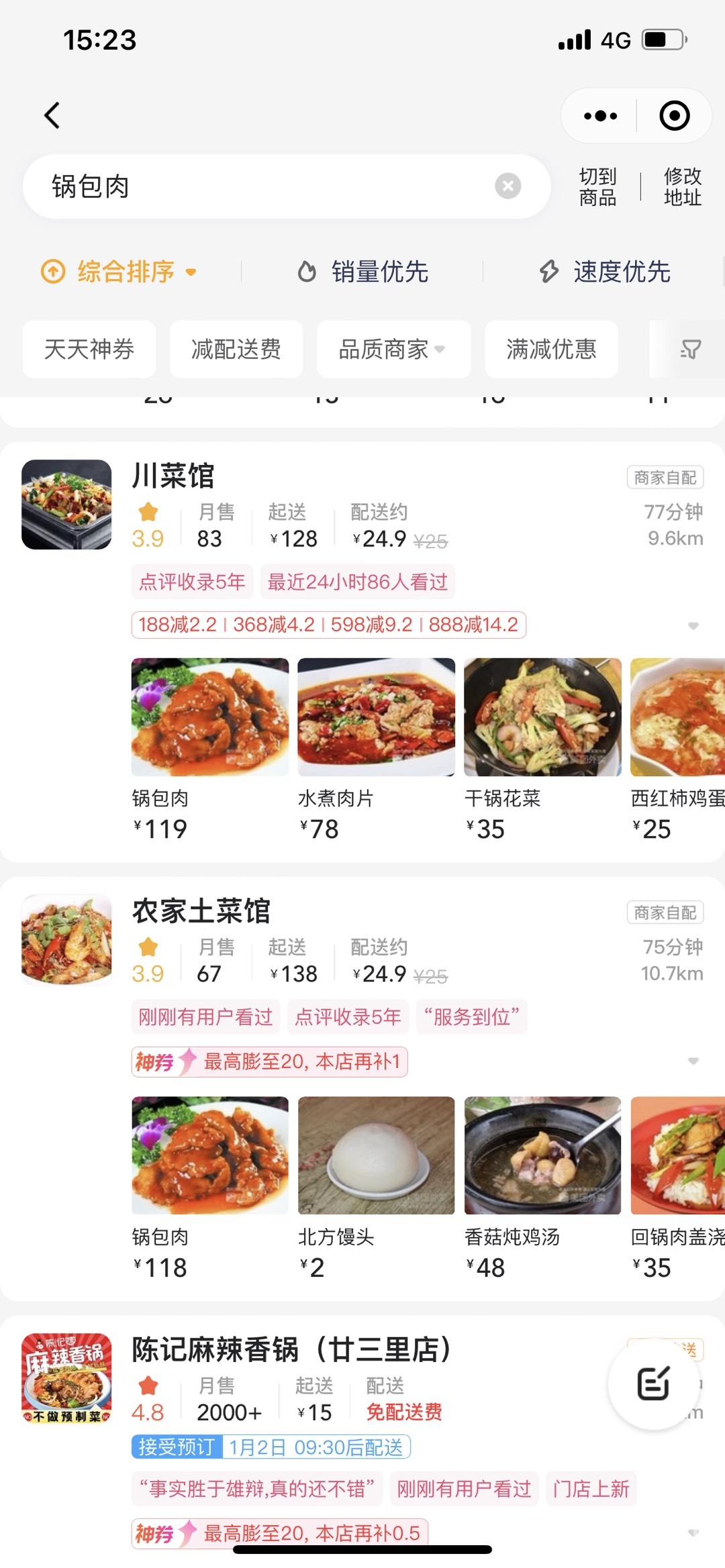Viewport: 725px width, 1568px height.
Task: Apply the 天天神券 filter chip
Action: [89, 349]
